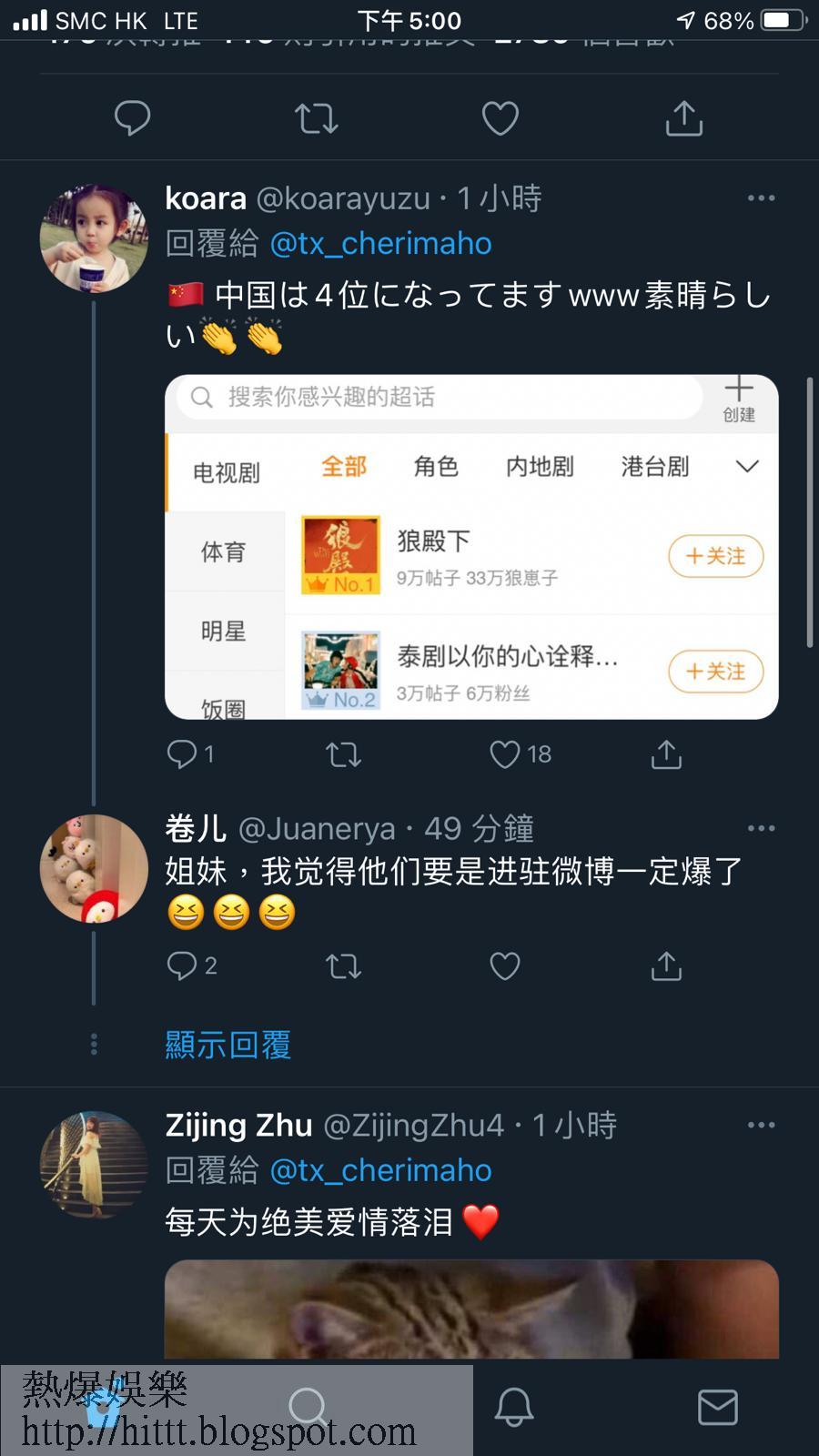Screen dimensions: 819x1456
Task: Open the notifications bell tab
Action: point(514,1407)
